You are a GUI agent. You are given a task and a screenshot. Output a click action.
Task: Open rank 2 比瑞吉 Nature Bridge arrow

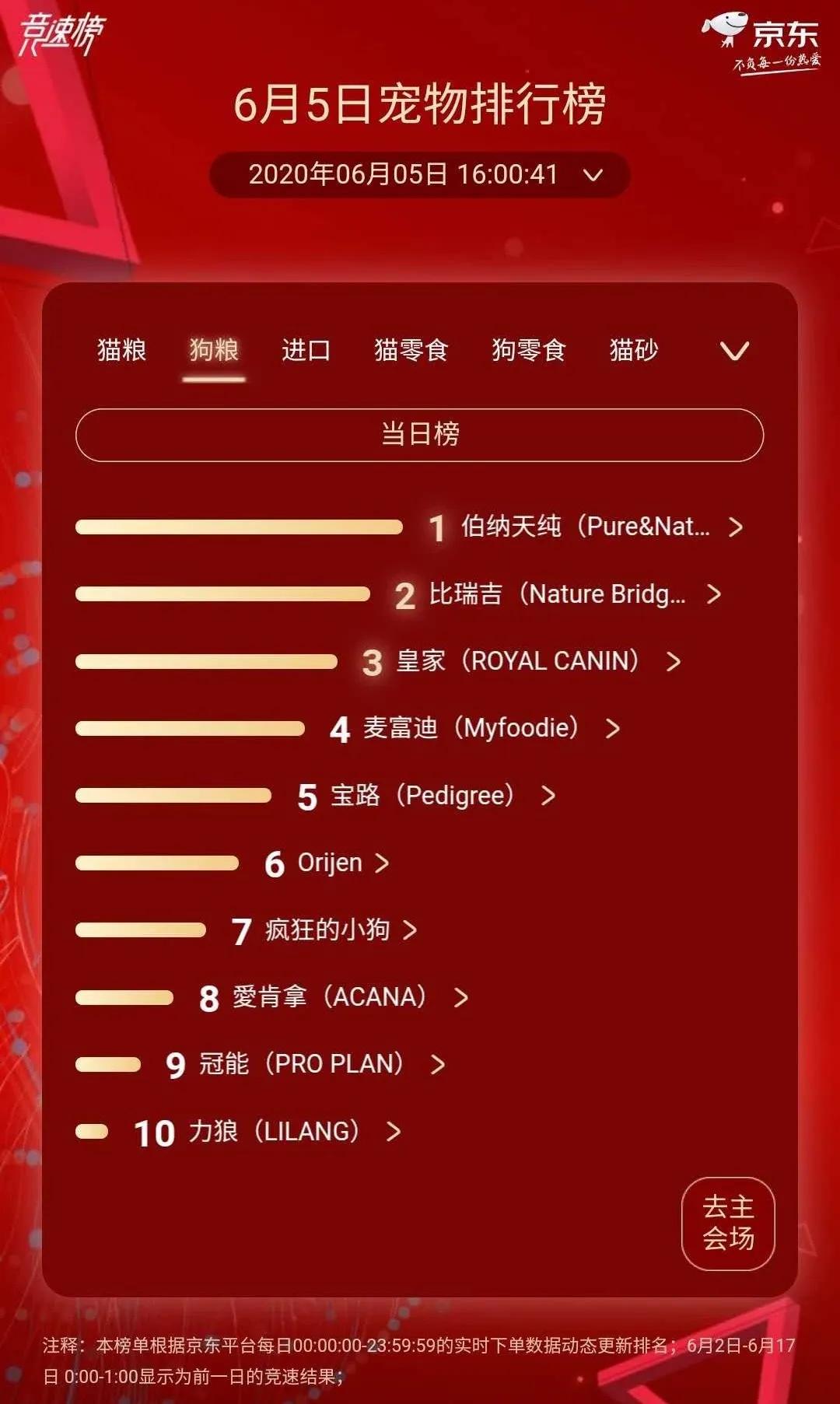pyautogui.click(x=712, y=594)
